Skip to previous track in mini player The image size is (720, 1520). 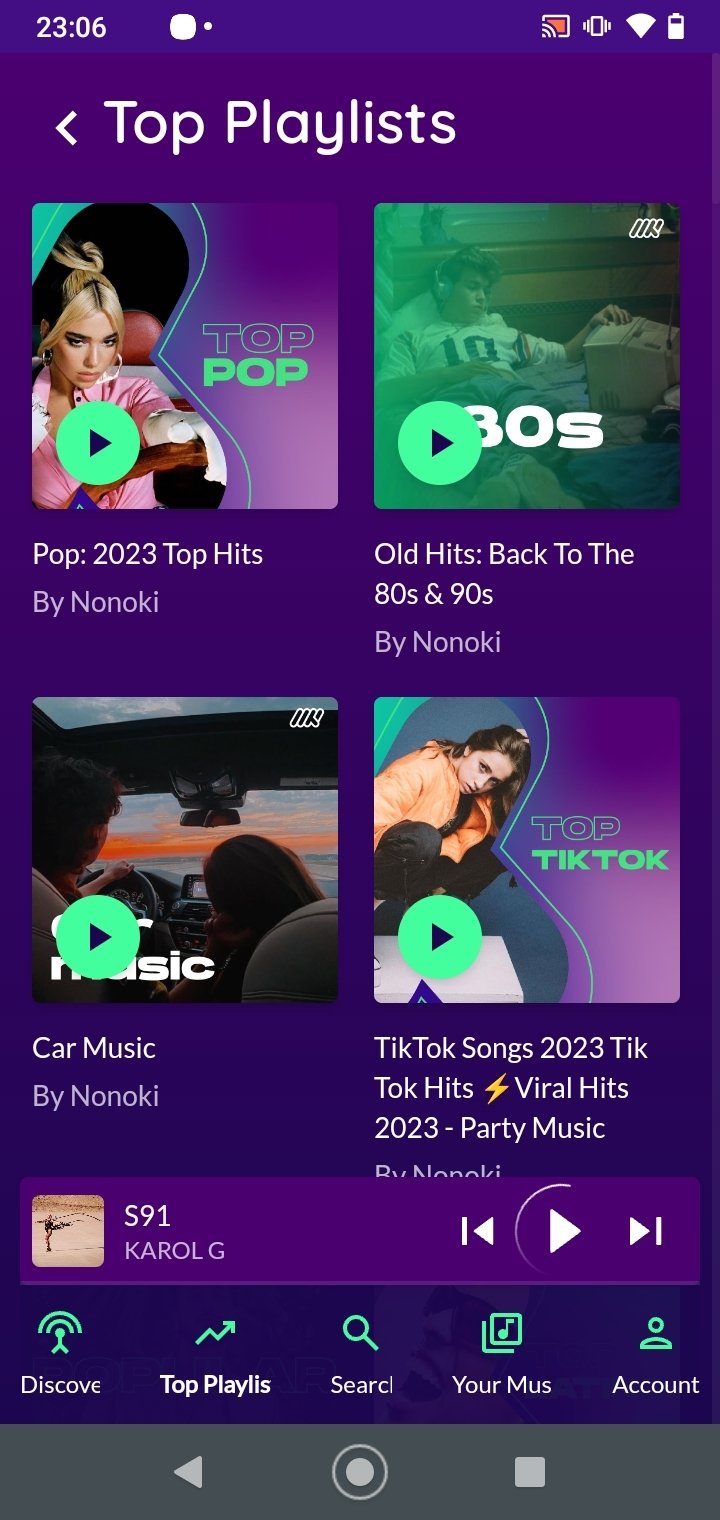(x=478, y=1231)
